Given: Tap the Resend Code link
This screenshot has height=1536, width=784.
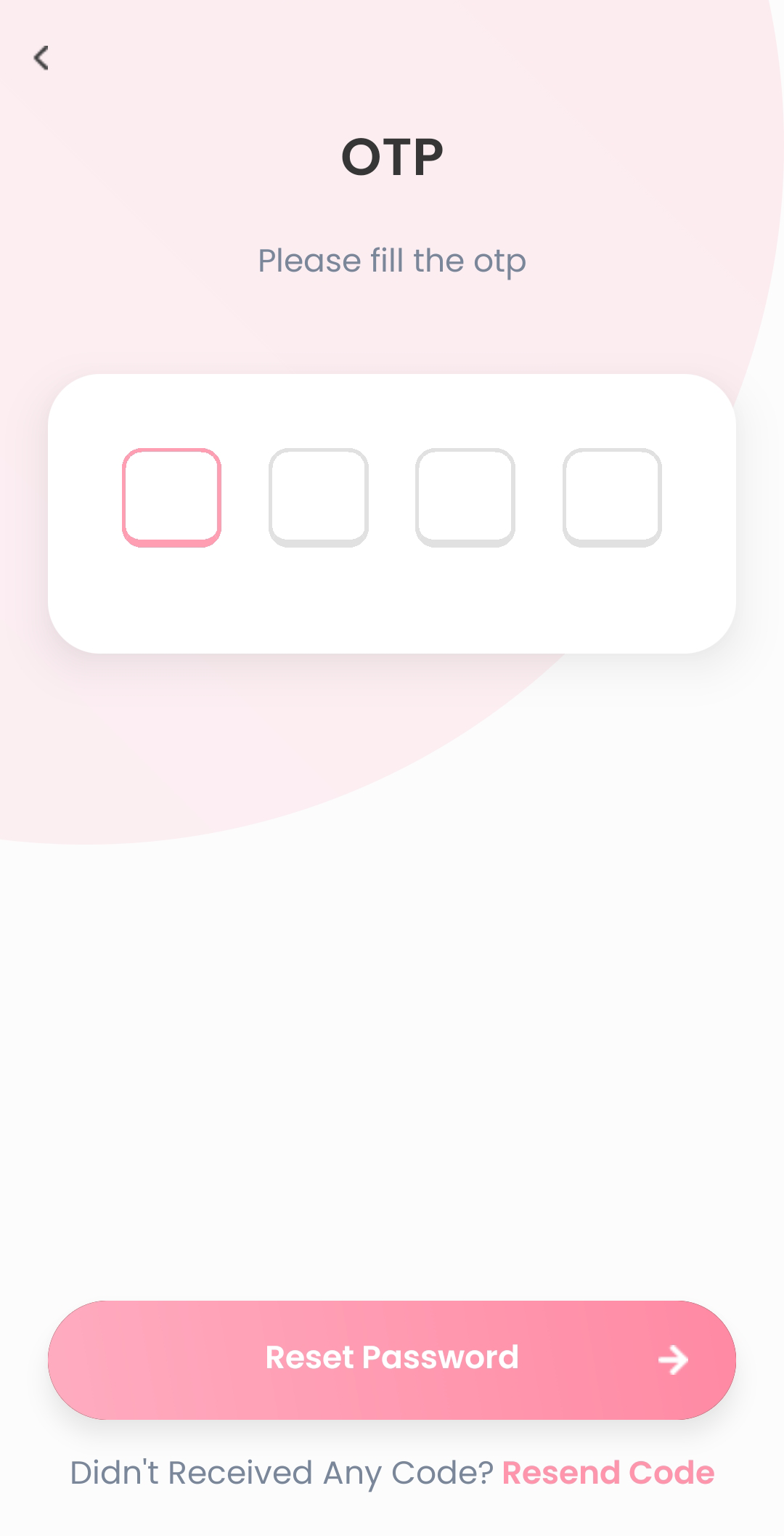Looking at the screenshot, I should (x=608, y=1474).
